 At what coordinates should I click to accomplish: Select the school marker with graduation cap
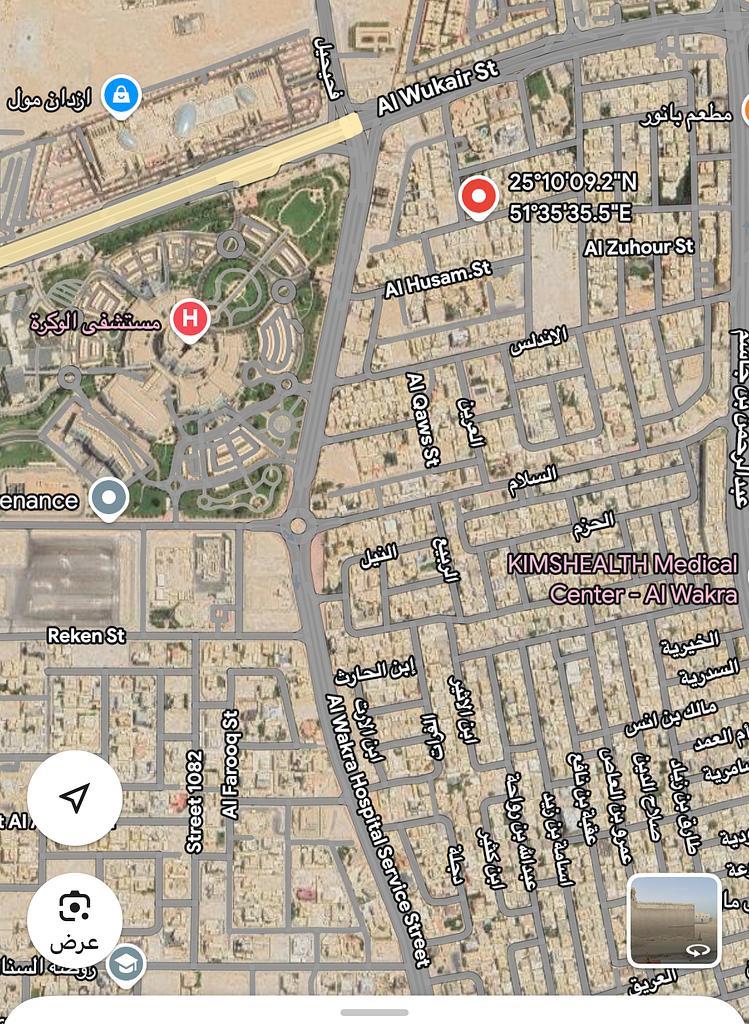(x=125, y=965)
